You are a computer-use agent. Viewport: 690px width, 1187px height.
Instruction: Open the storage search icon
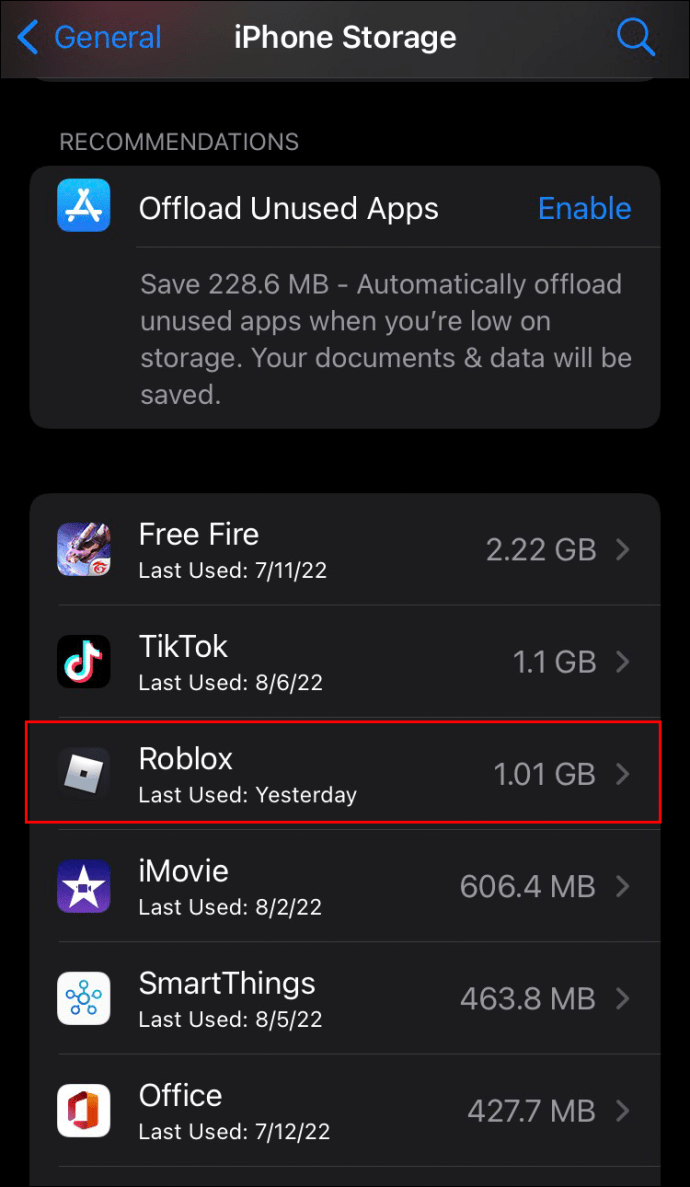635,38
